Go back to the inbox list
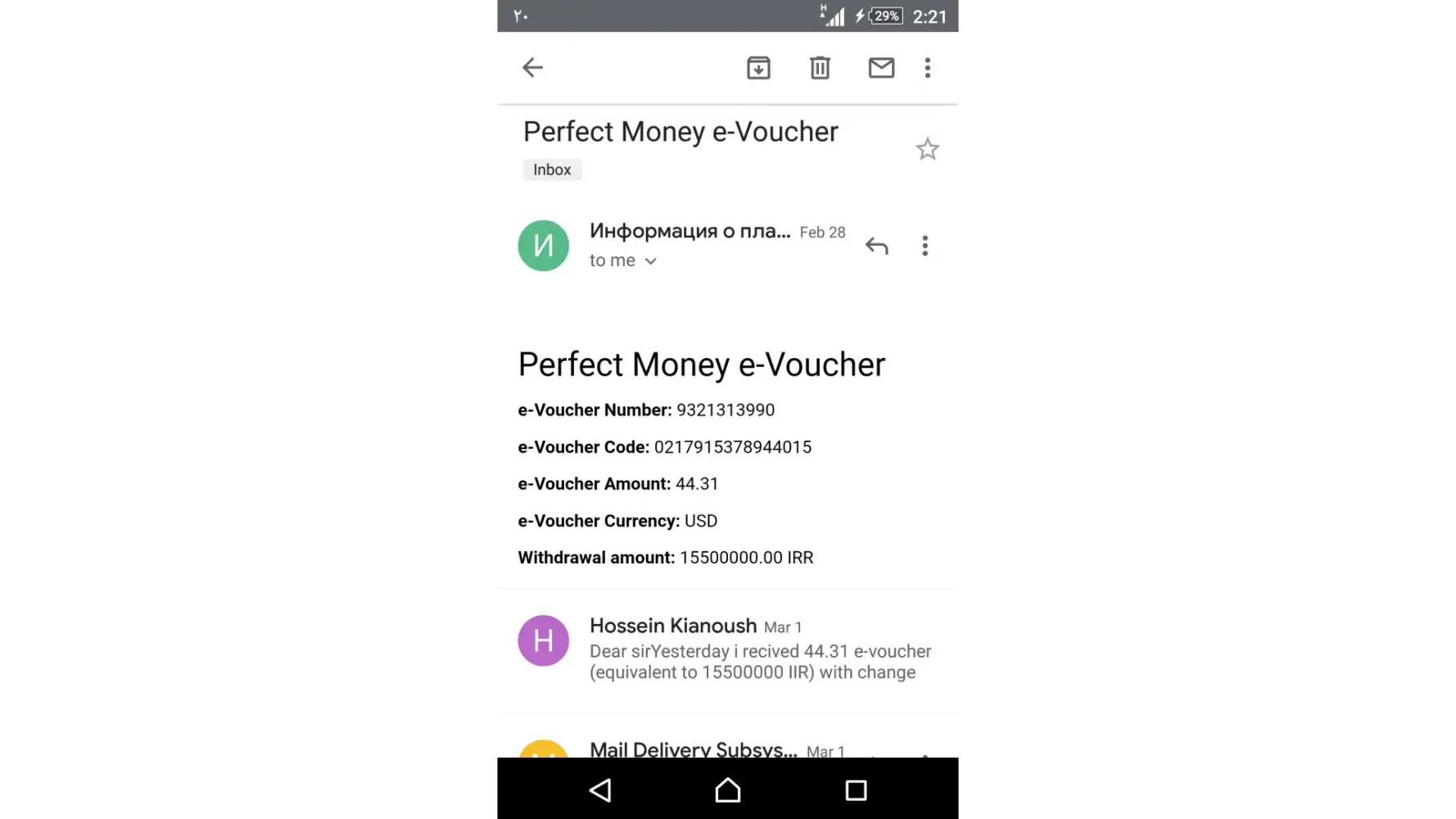This screenshot has width=1456, height=819. [x=532, y=68]
